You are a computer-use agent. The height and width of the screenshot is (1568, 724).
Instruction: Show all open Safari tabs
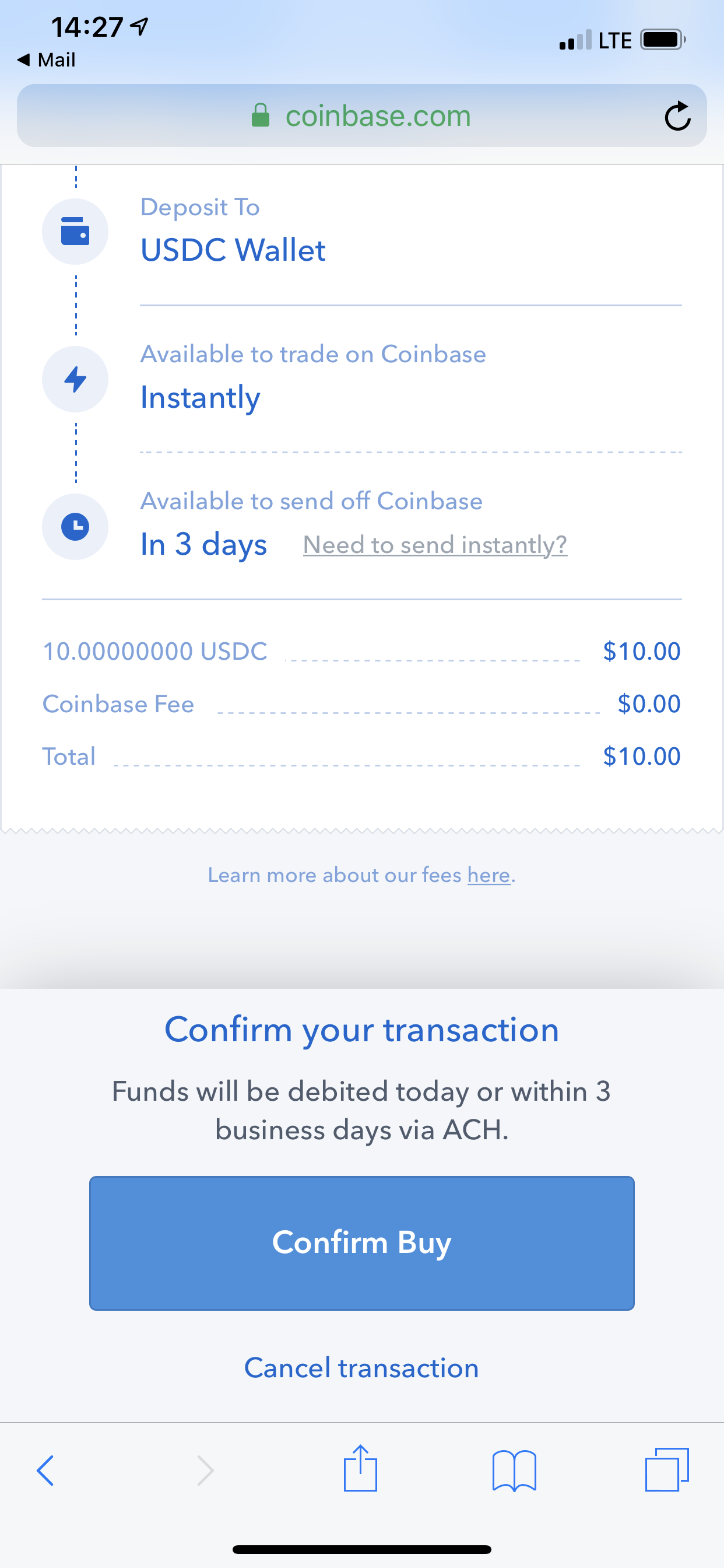pyautogui.click(x=667, y=1469)
